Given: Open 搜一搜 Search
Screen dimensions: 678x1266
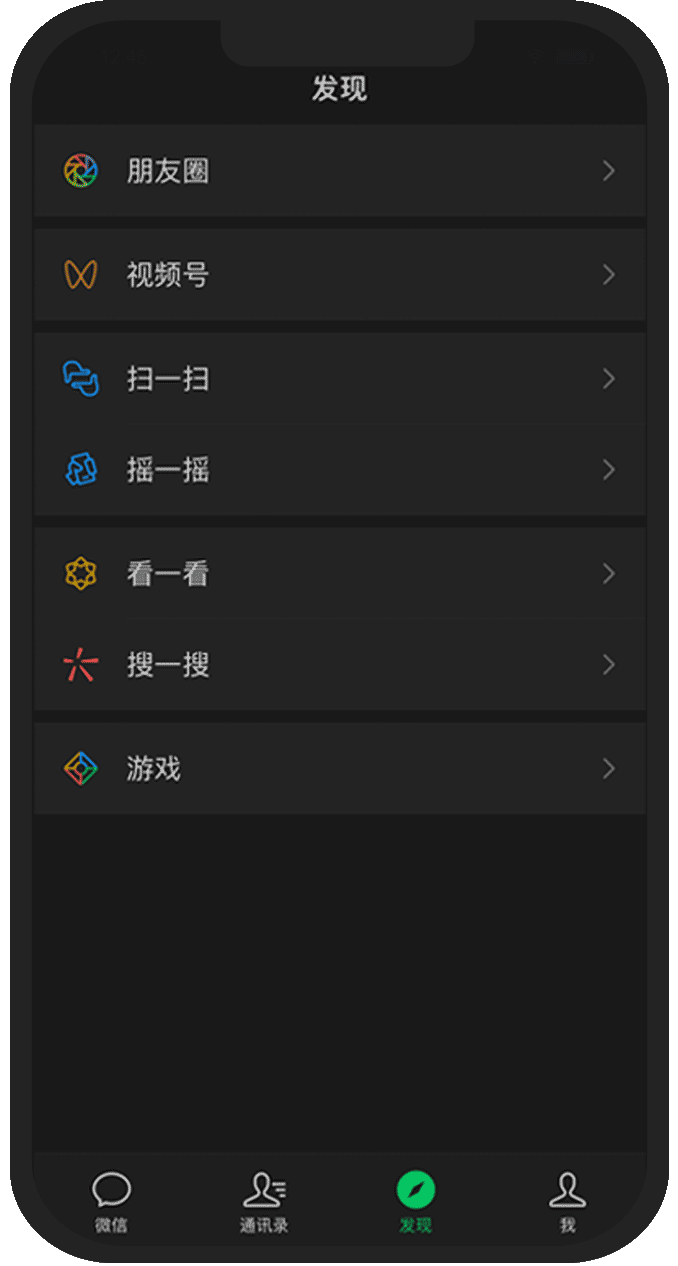Looking at the screenshot, I should (x=339, y=665).
